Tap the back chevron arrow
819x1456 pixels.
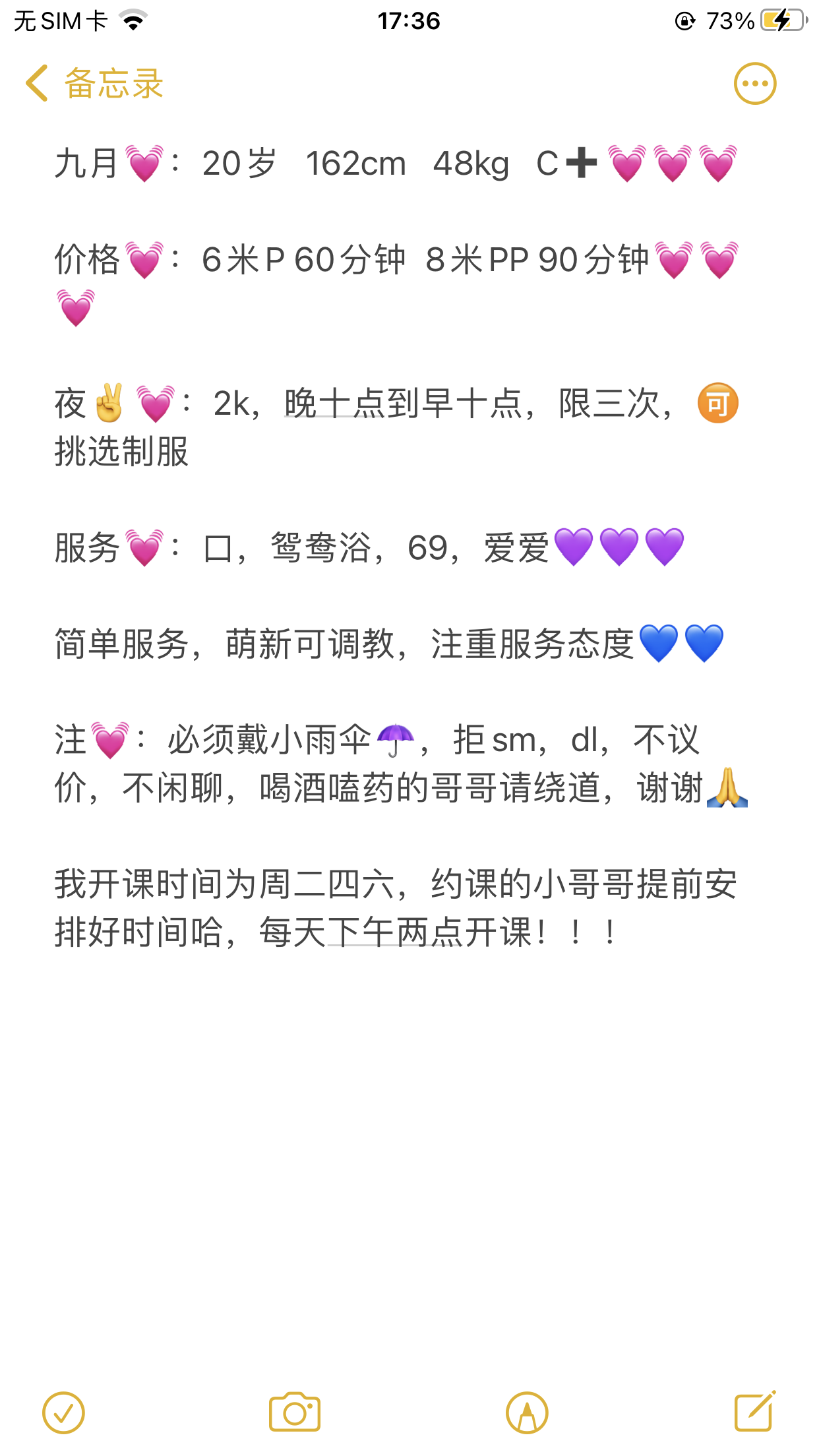click(x=38, y=84)
